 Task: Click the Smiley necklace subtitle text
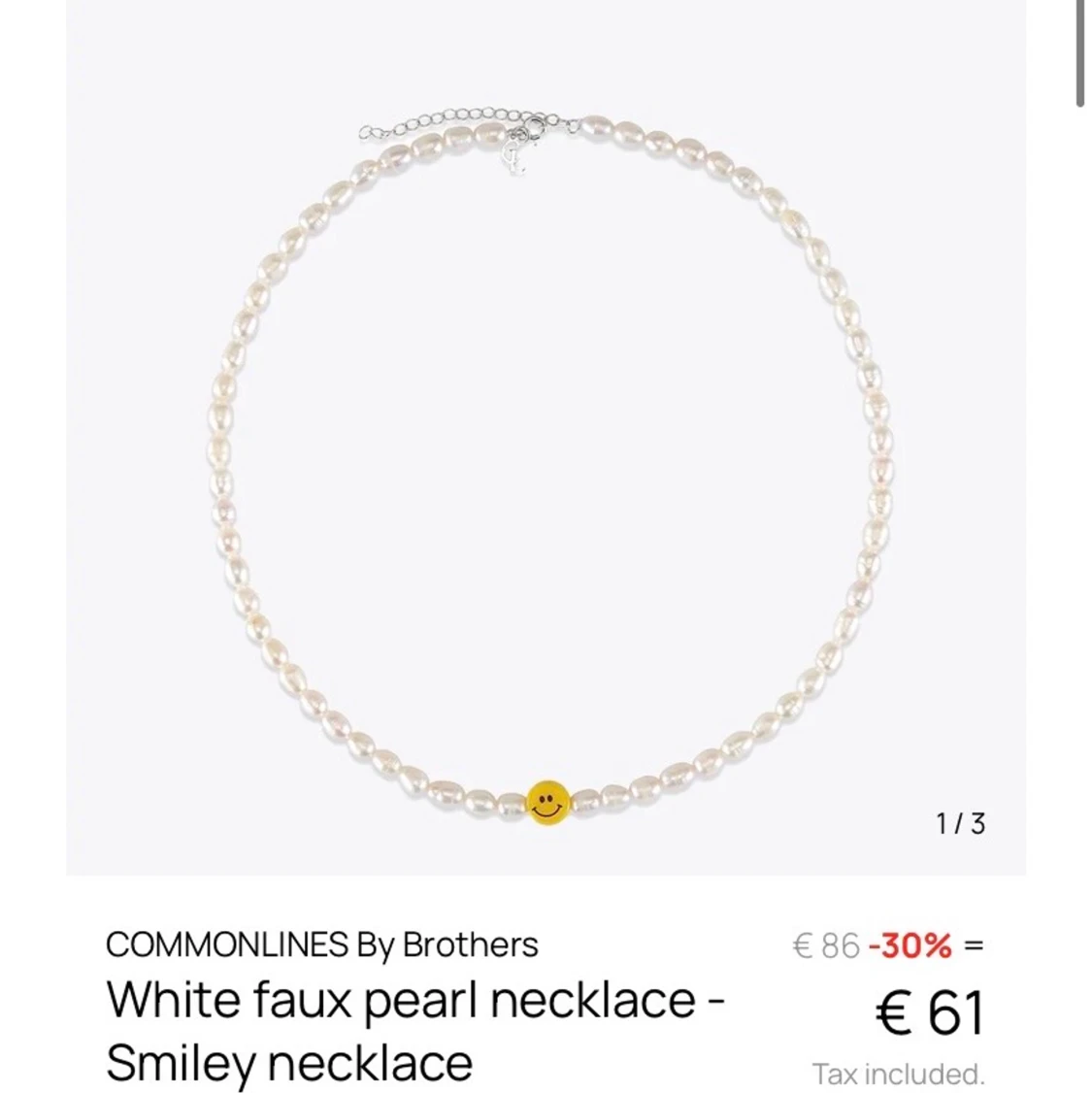coord(288,1060)
